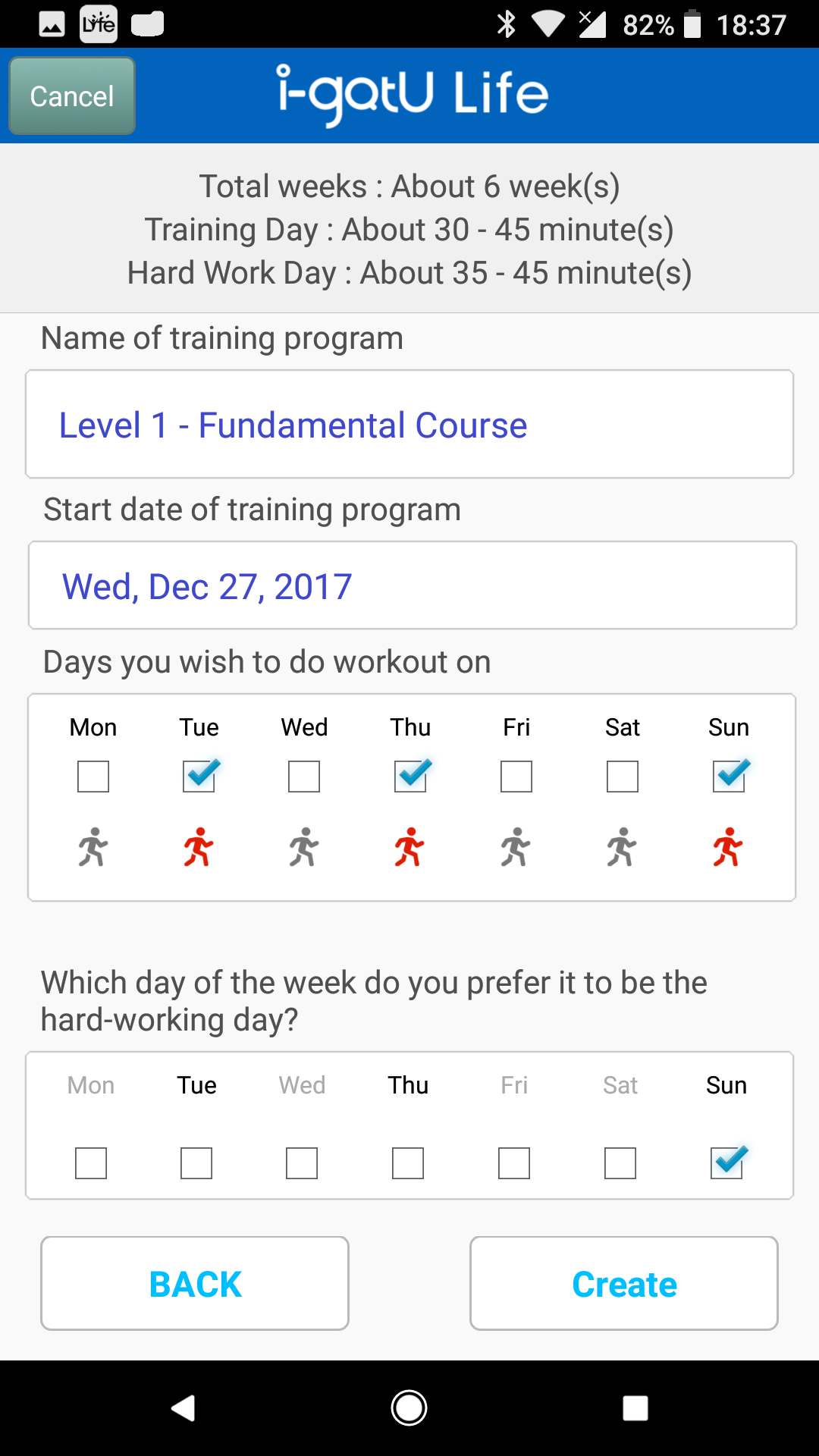This screenshot has height=1456, width=819.
Task: Select Thu as the hard-working day
Action: coord(408,1163)
